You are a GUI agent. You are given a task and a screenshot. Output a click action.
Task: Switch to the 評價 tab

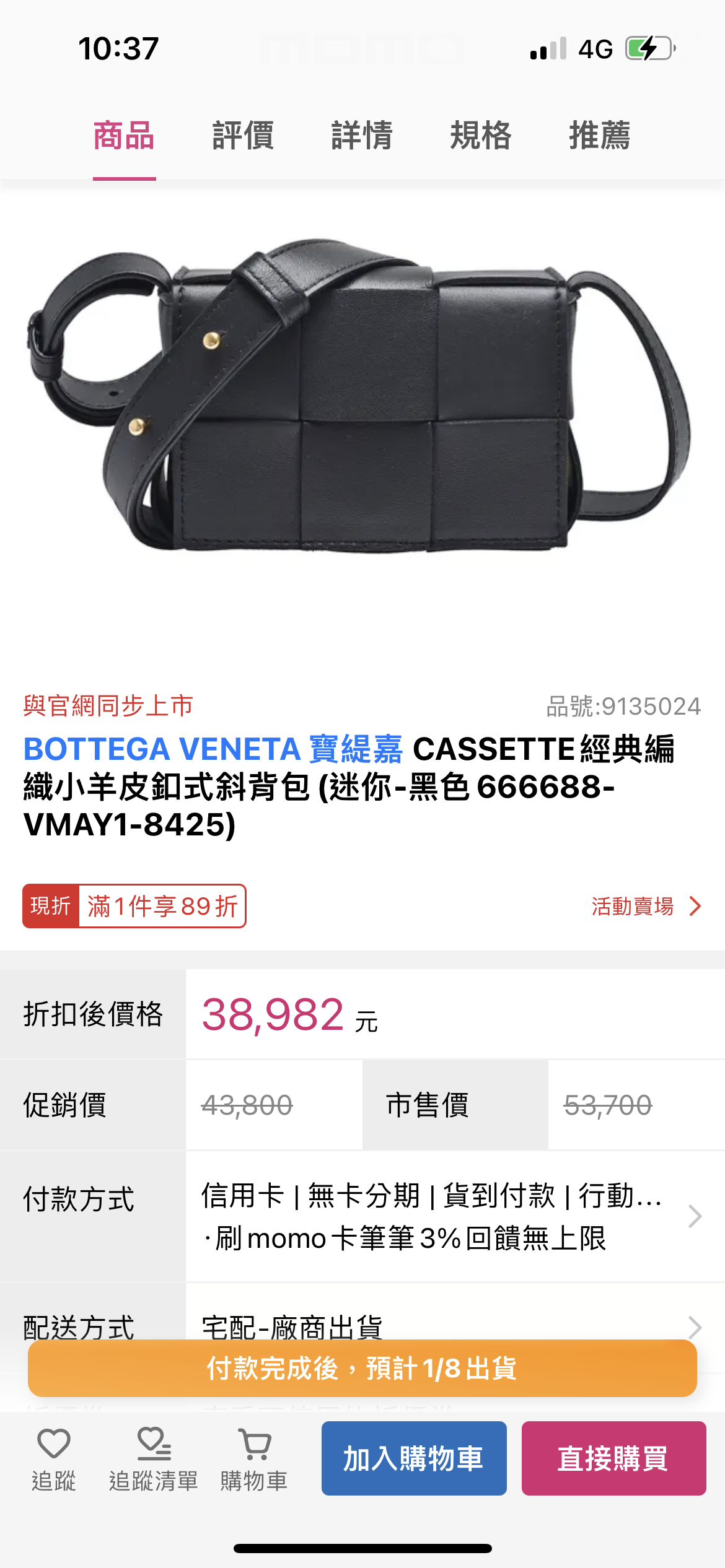pos(242,136)
